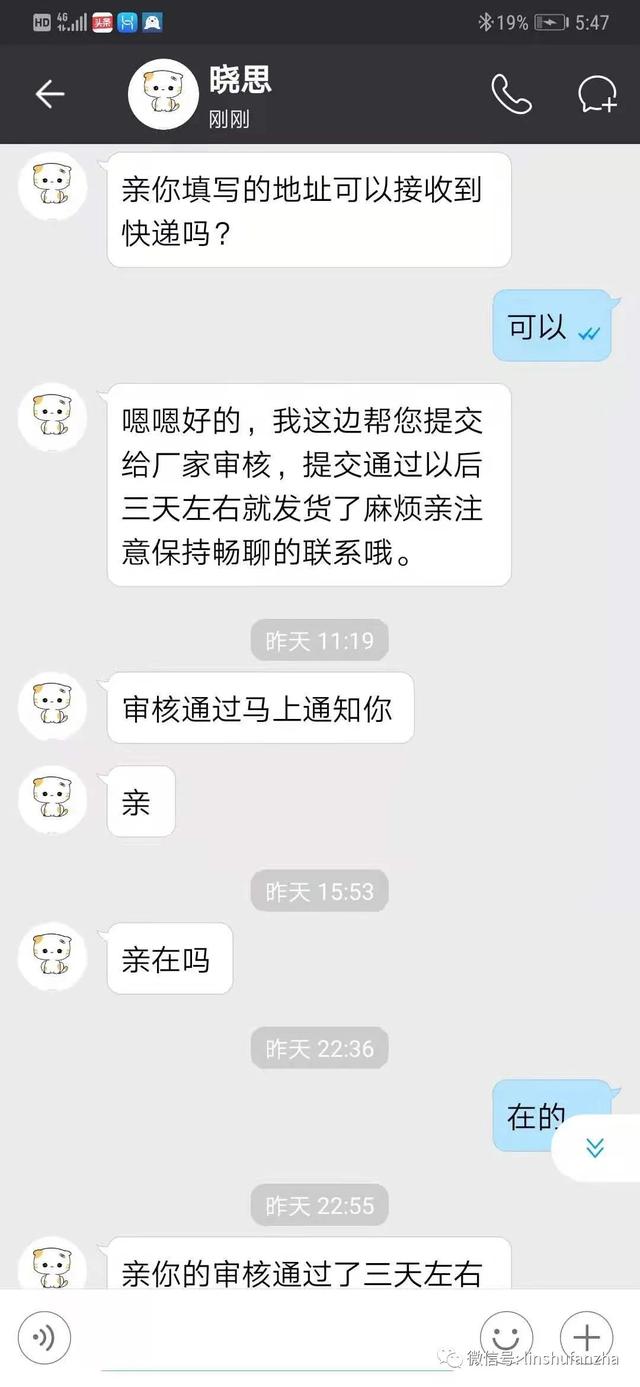640x1387 pixels.
Task: Open the plus attachment menu
Action: pos(586,1336)
